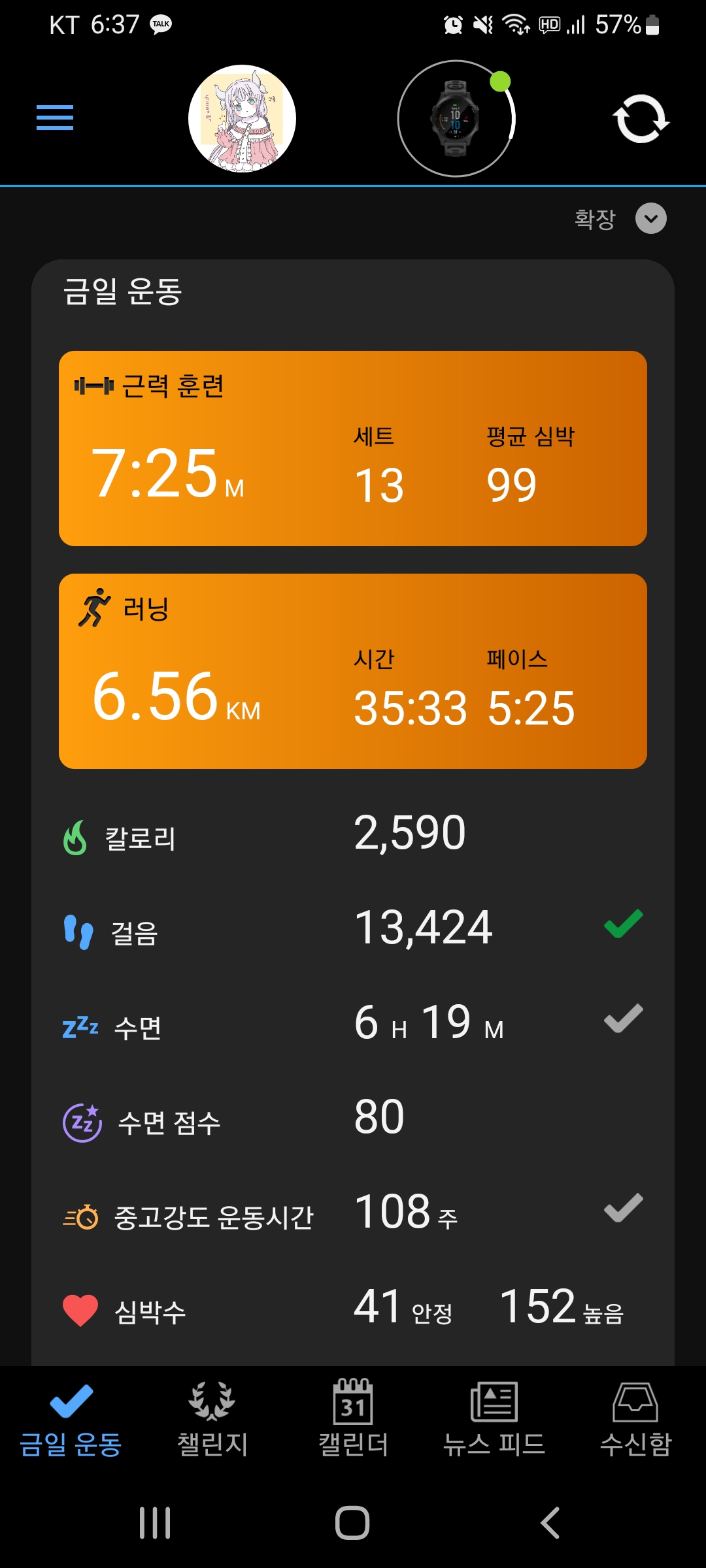This screenshot has width=706, height=1568.
Task: Open the 러닝 activity card
Action: click(353, 671)
